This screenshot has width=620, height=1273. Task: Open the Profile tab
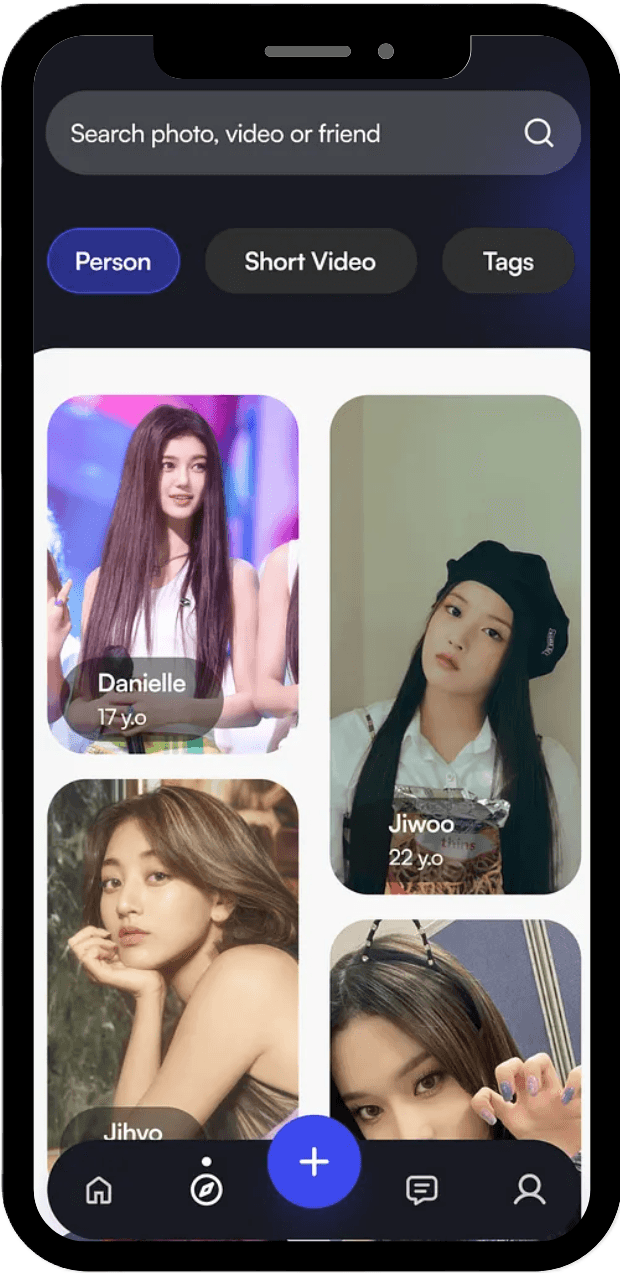pyautogui.click(x=529, y=1190)
